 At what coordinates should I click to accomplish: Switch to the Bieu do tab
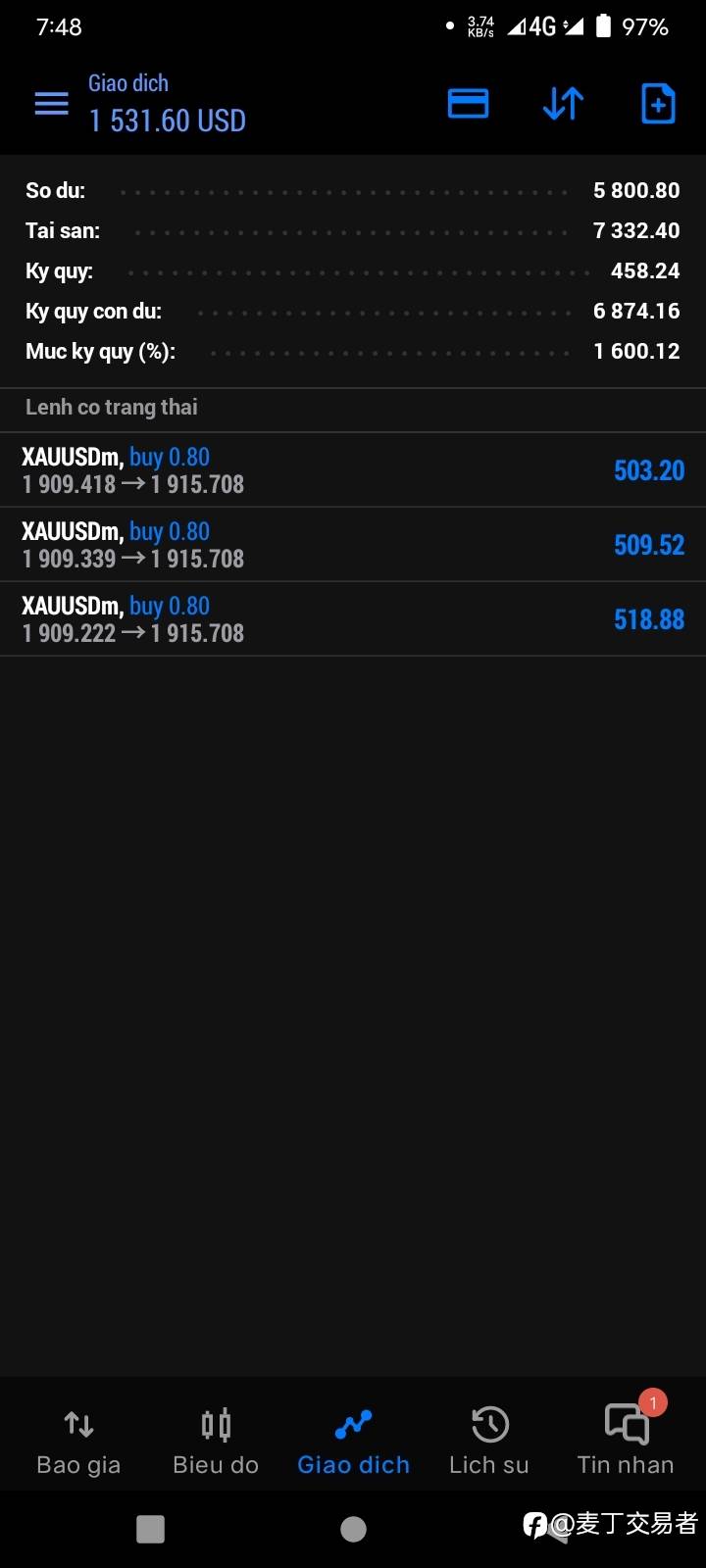(x=216, y=1441)
